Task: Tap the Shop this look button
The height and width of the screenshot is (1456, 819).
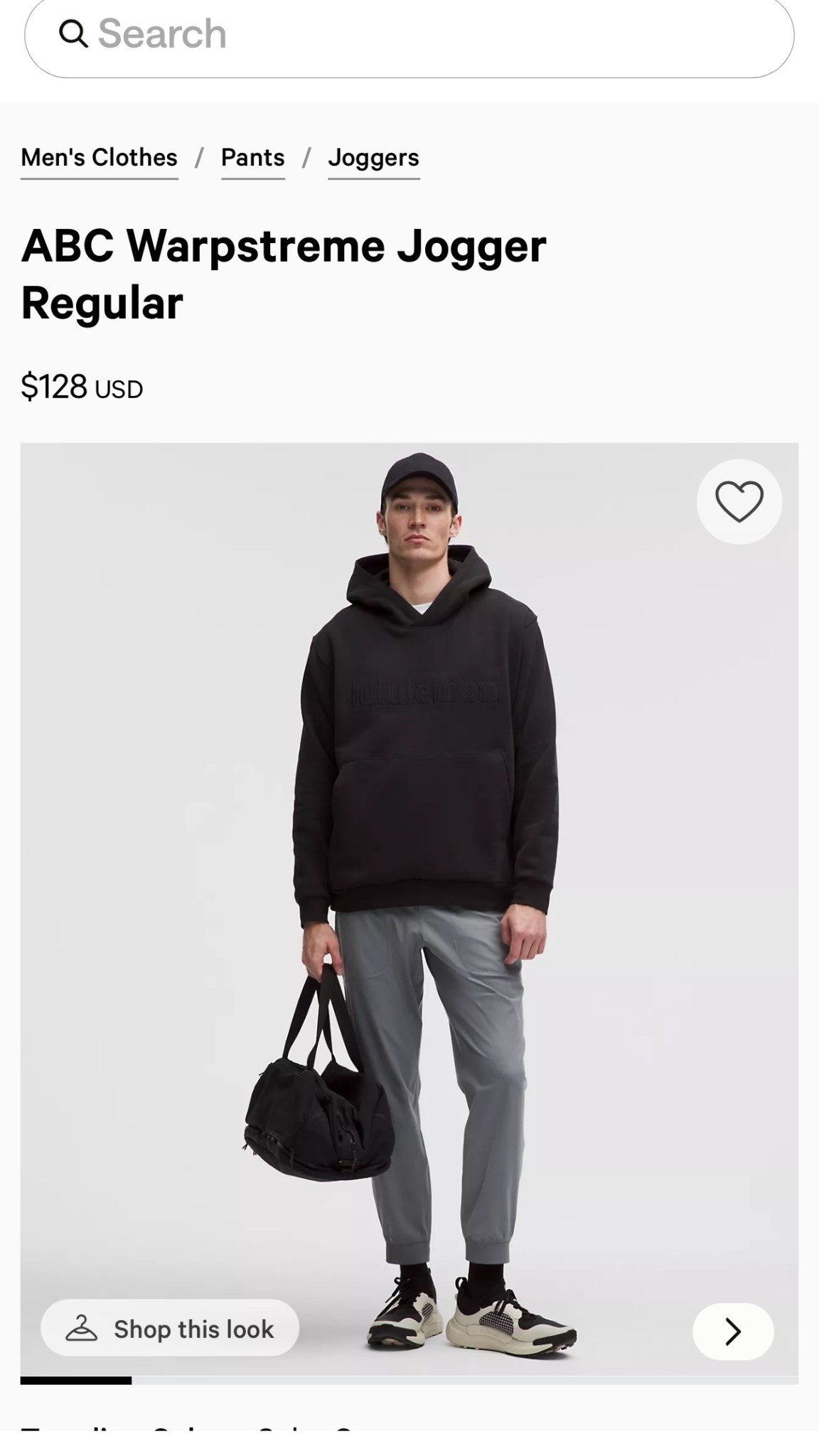Action: (170, 1328)
